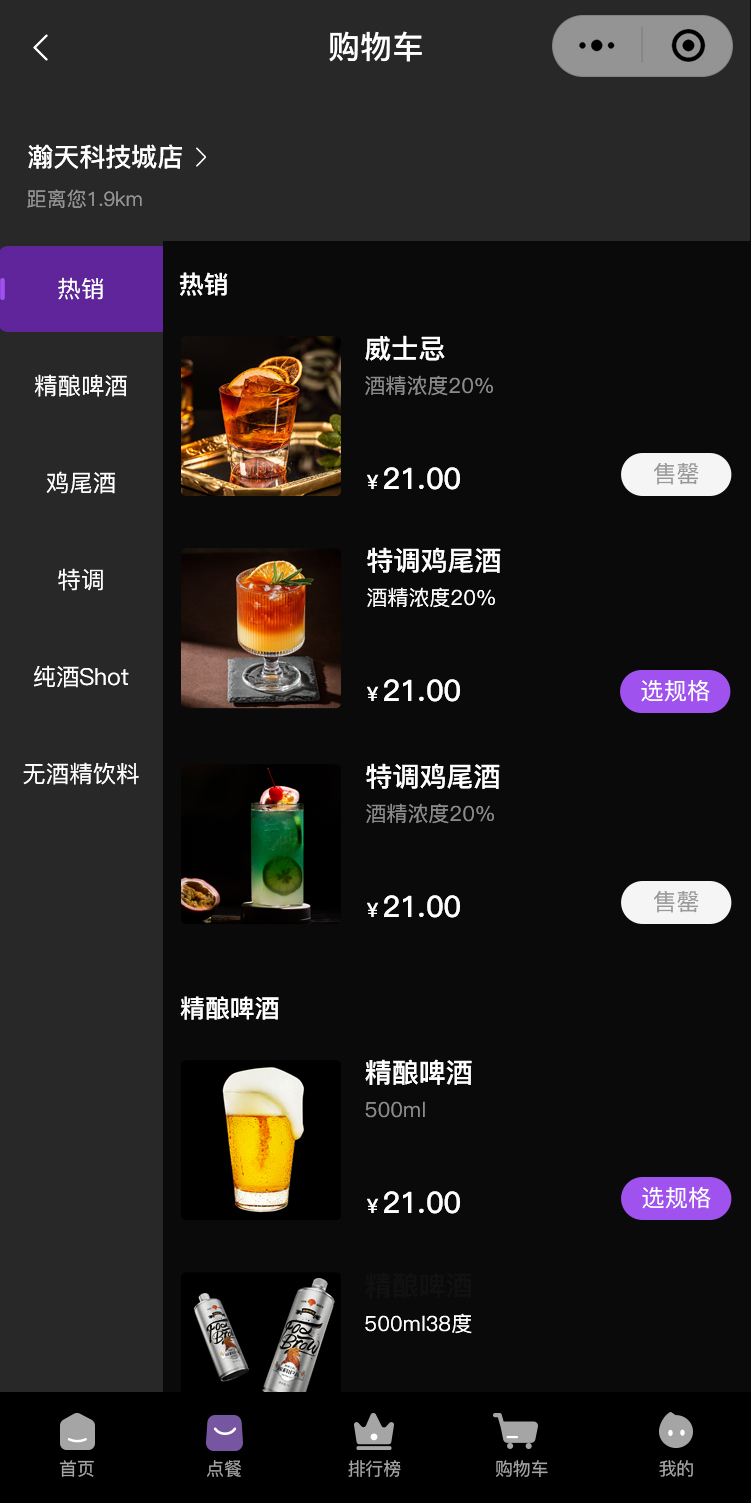Open the 500ml 精酿啤酒 product picture
Image resolution: width=751 pixels, height=1503 pixels.
[261, 1140]
